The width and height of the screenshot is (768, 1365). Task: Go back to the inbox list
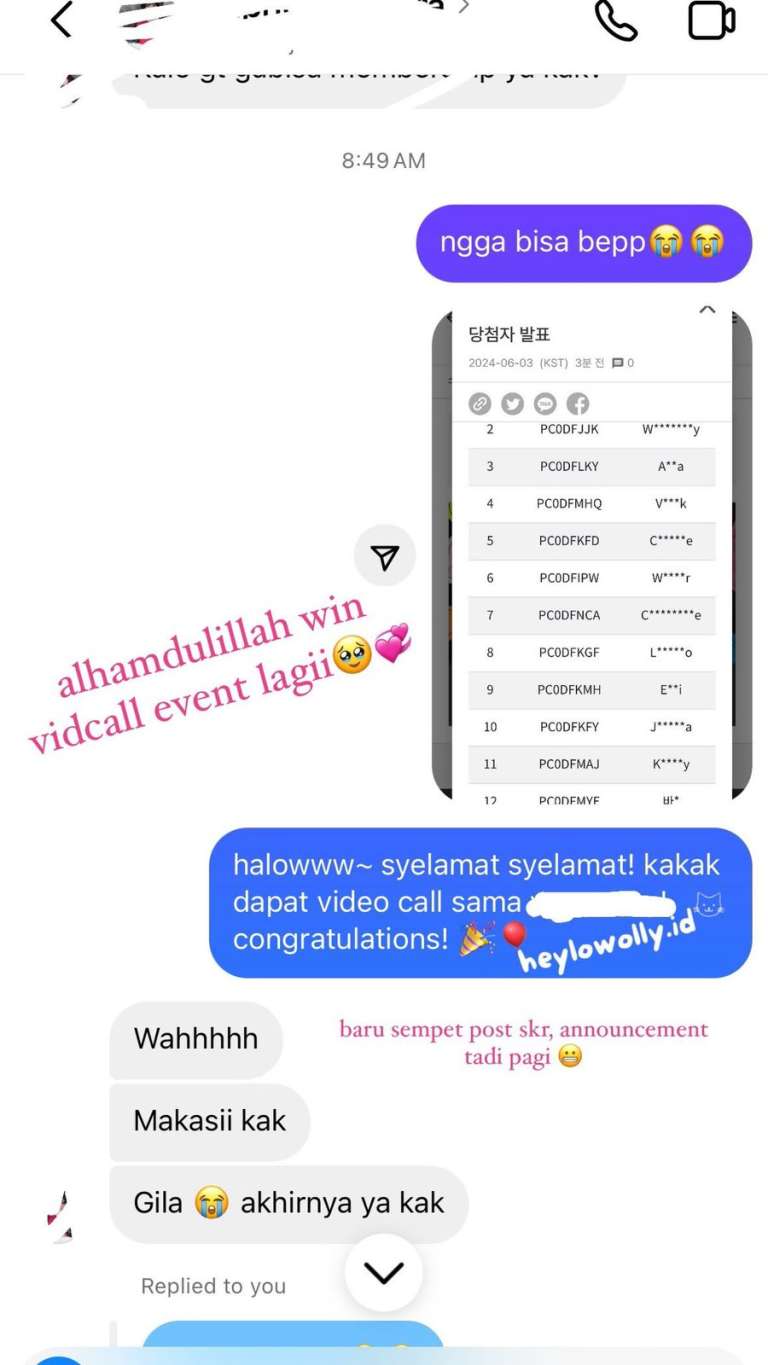tap(62, 20)
